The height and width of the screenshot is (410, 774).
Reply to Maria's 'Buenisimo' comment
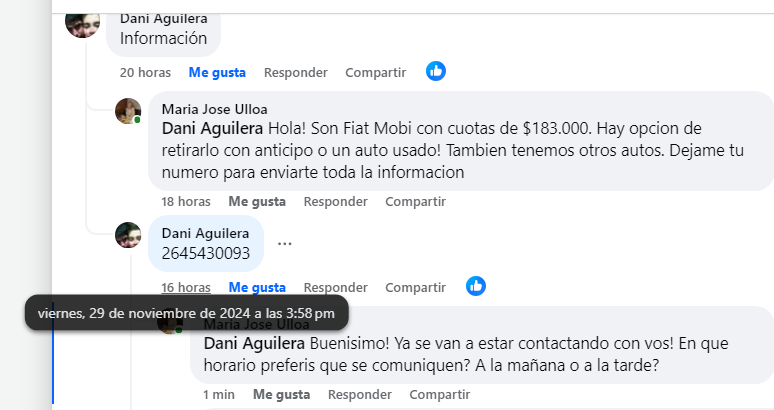[359, 394]
